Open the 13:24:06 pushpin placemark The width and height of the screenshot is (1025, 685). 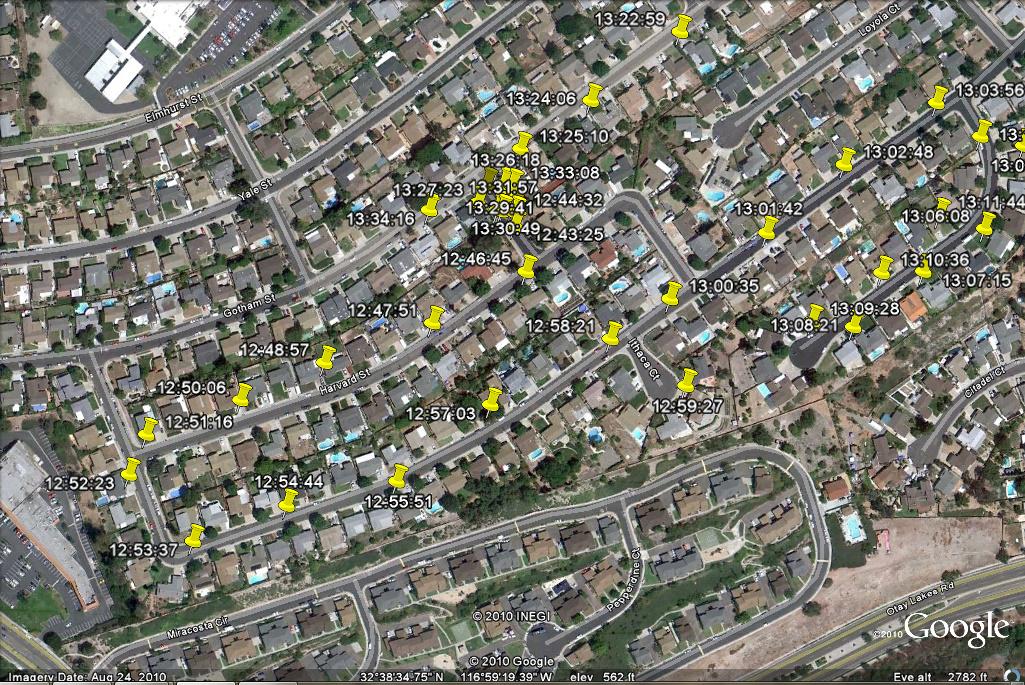pyautogui.click(x=593, y=96)
